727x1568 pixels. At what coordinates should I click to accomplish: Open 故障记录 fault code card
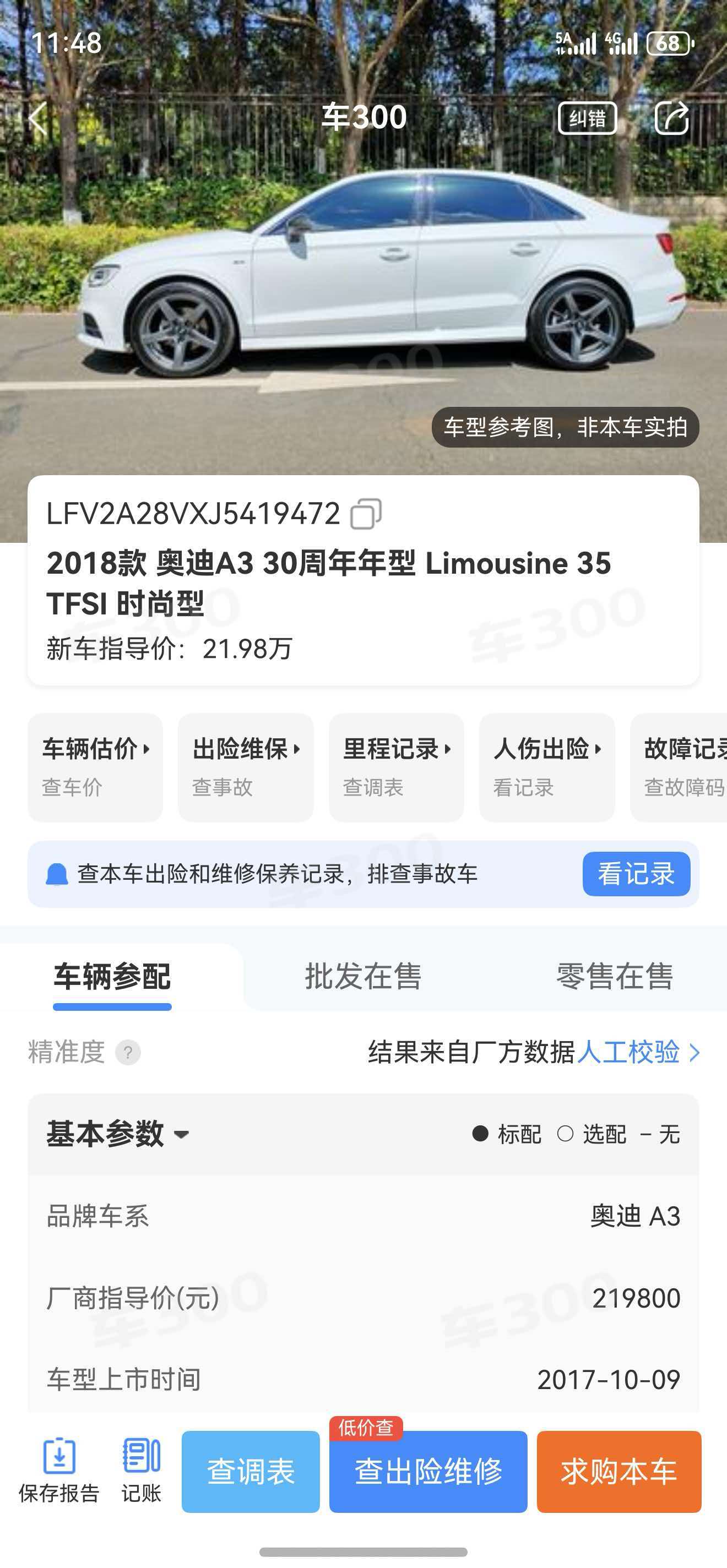679,767
